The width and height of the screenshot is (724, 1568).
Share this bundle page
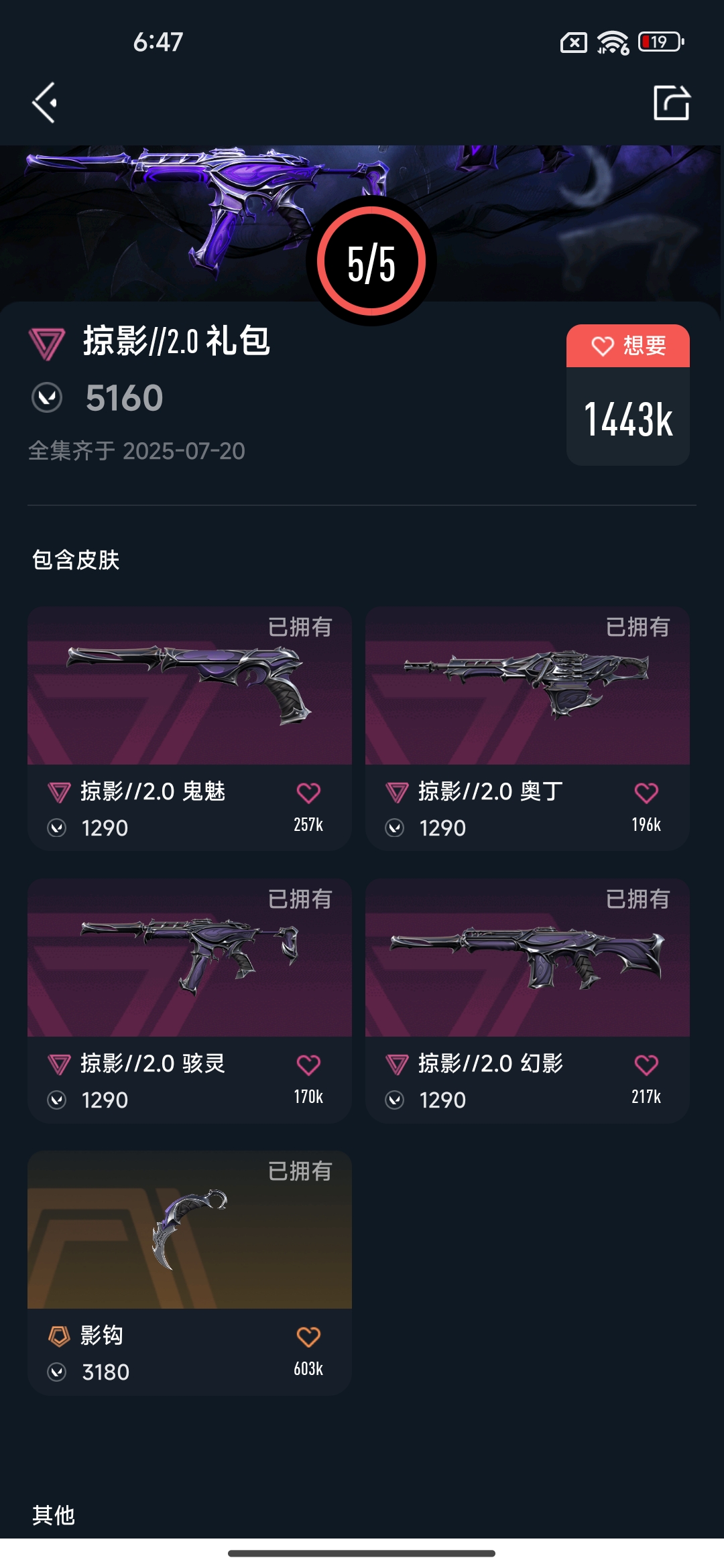(x=671, y=103)
